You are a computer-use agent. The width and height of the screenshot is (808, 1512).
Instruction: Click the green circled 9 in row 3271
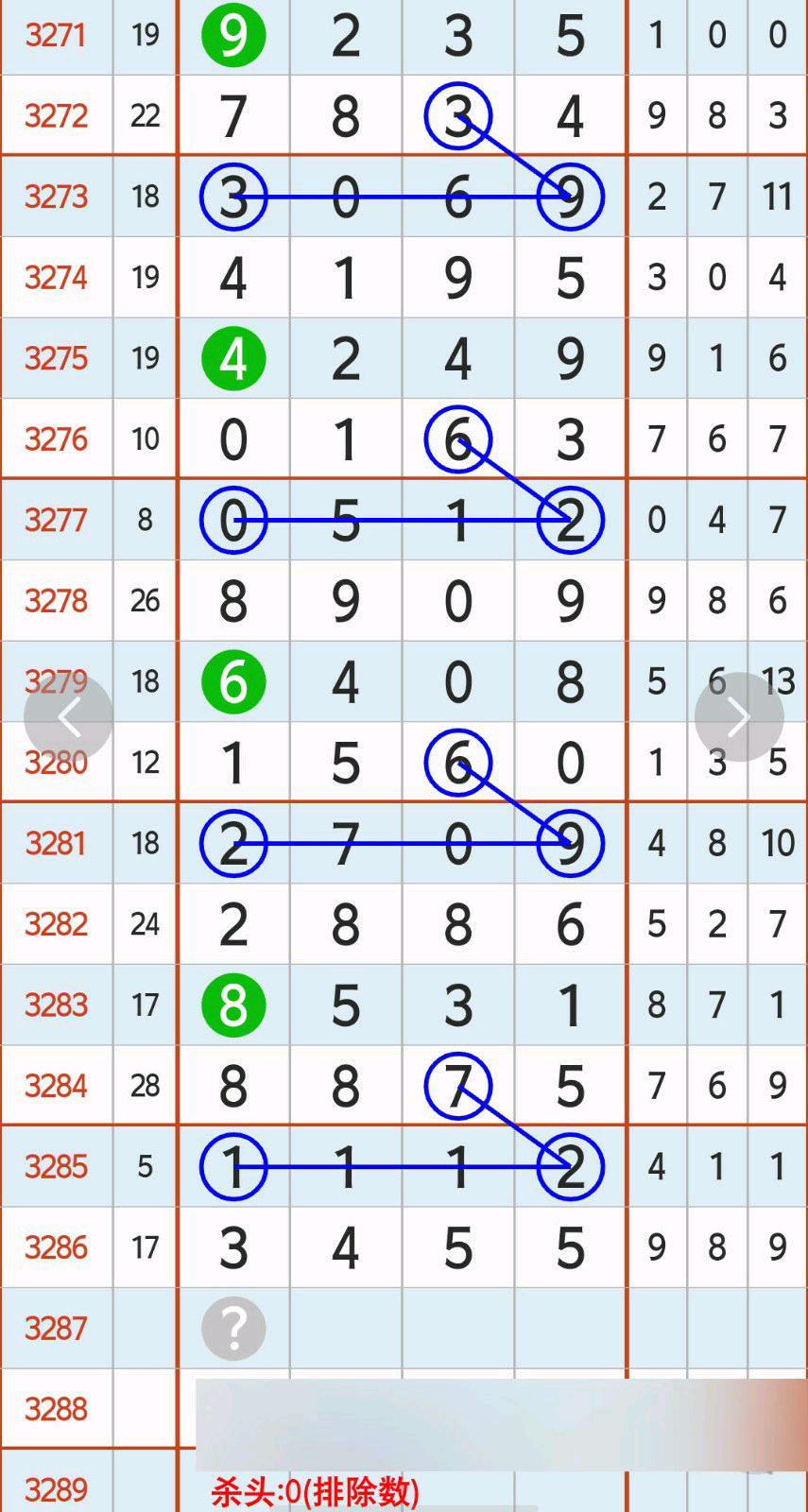(x=233, y=36)
